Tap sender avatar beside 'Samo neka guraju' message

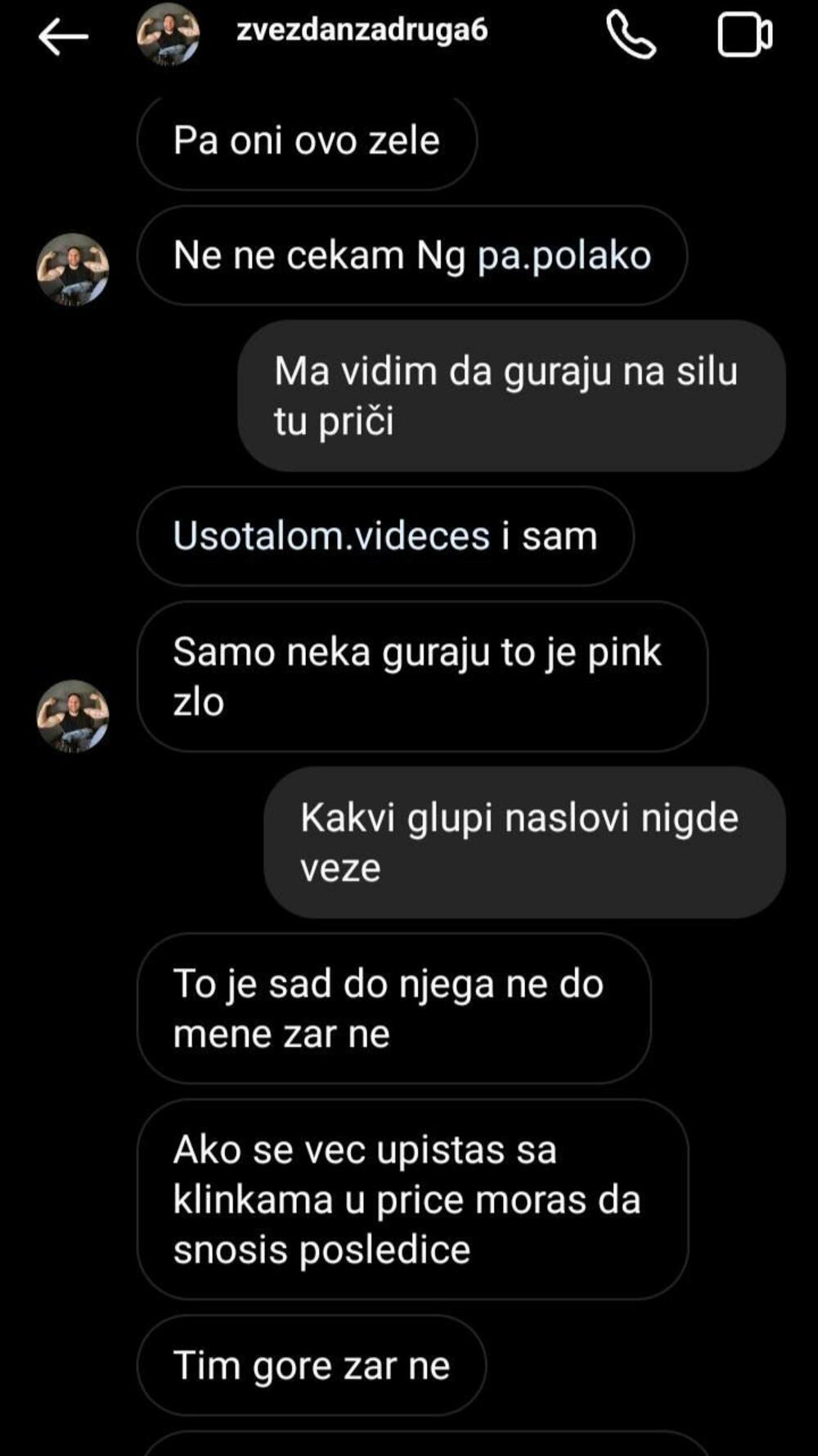pos(73,715)
